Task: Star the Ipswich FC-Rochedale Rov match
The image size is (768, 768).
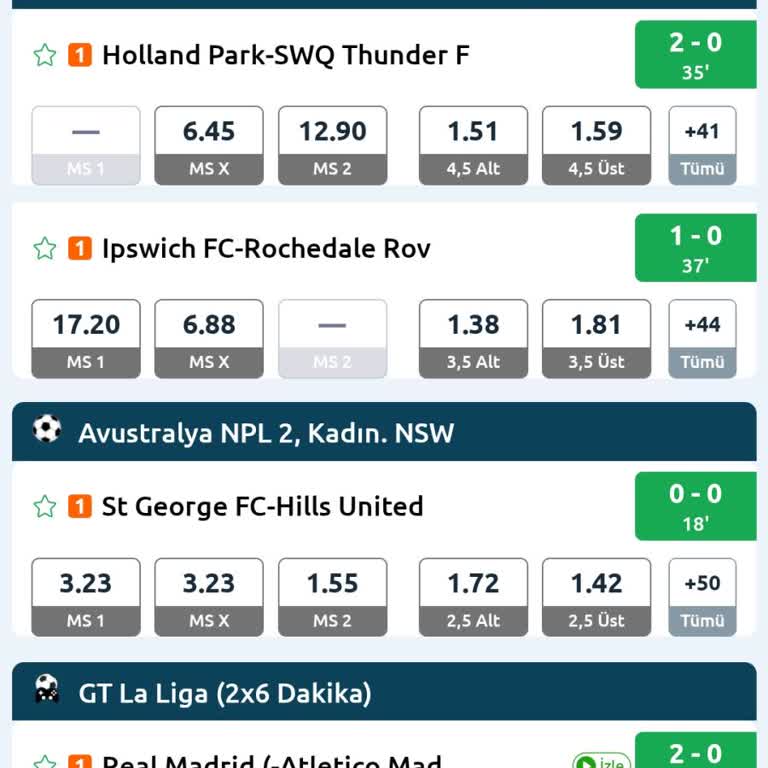Action: coord(45,248)
